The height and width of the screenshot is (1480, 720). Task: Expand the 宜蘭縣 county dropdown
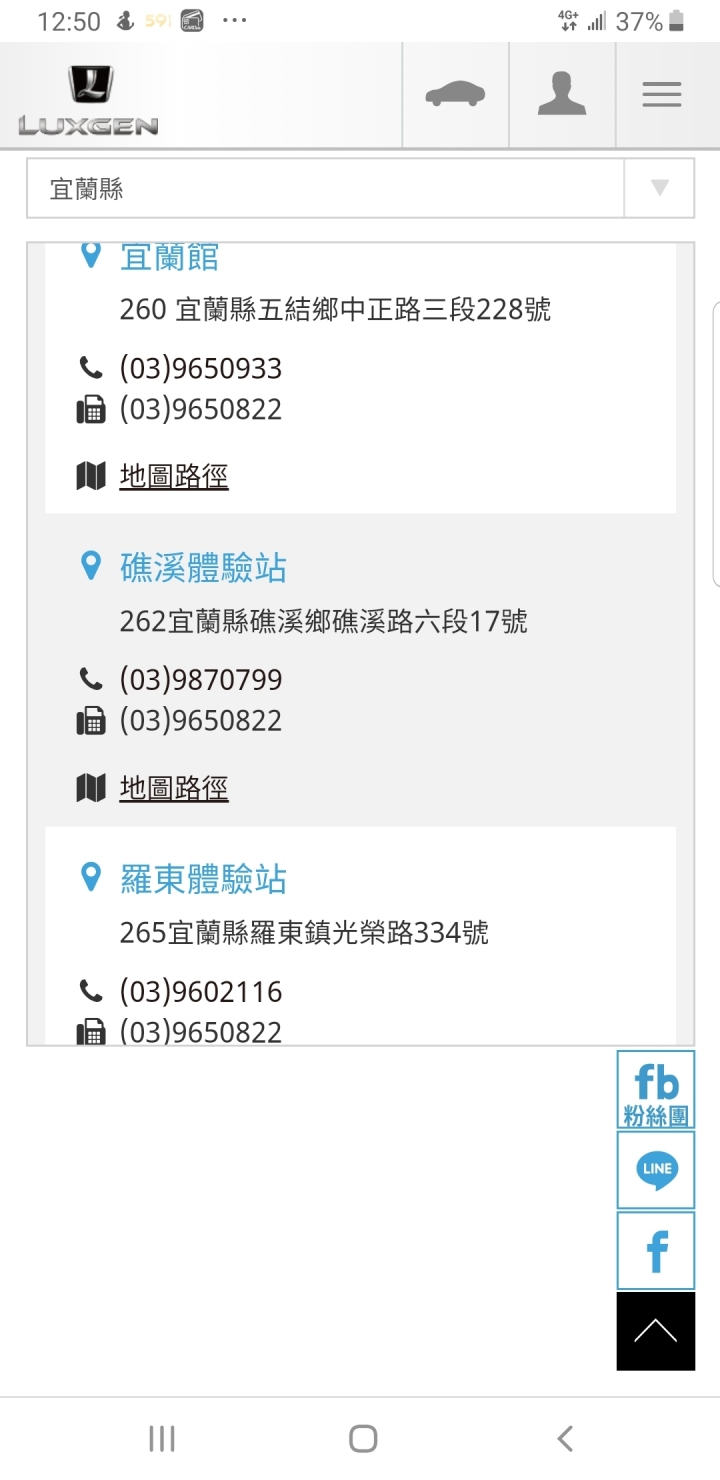360,188
